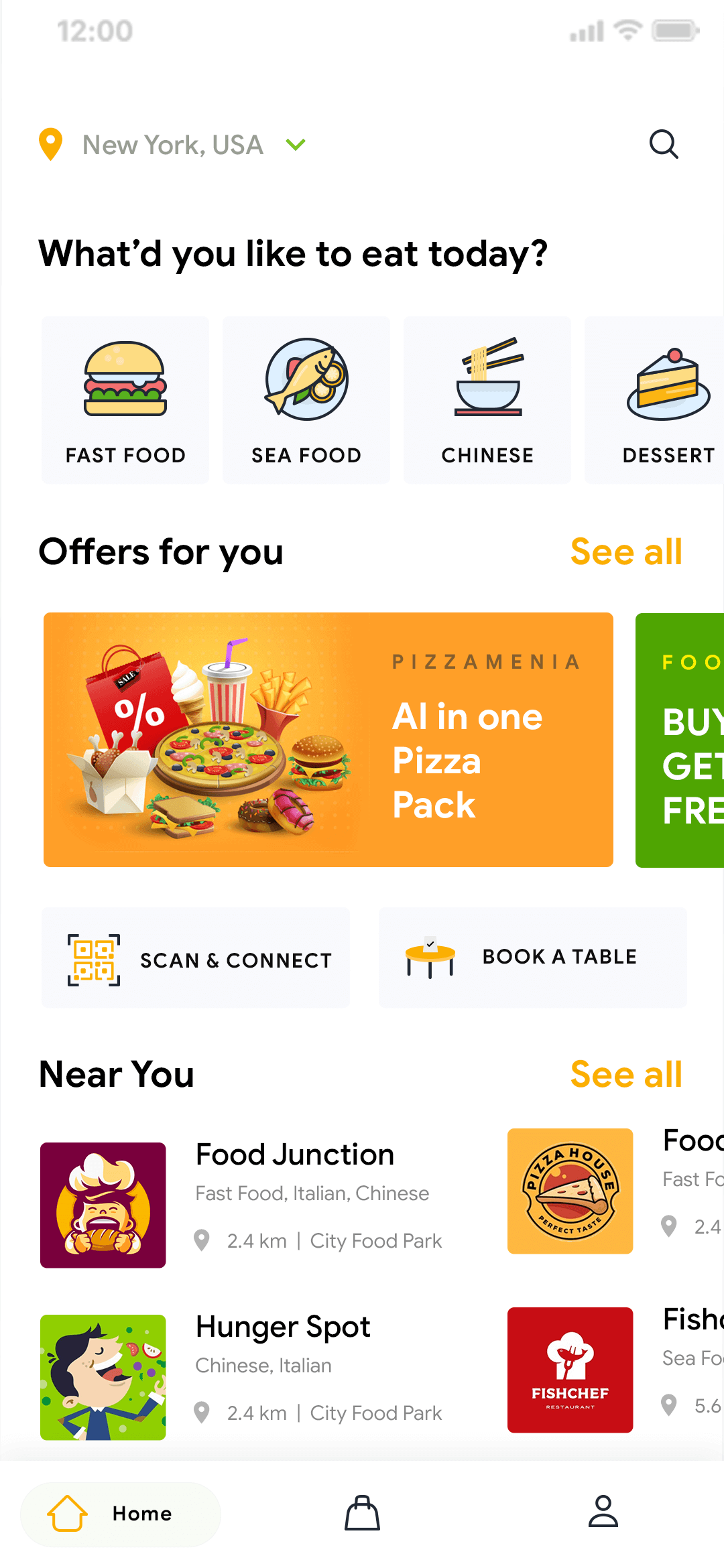
Task: Open the search magnifier
Action: click(x=664, y=144)
